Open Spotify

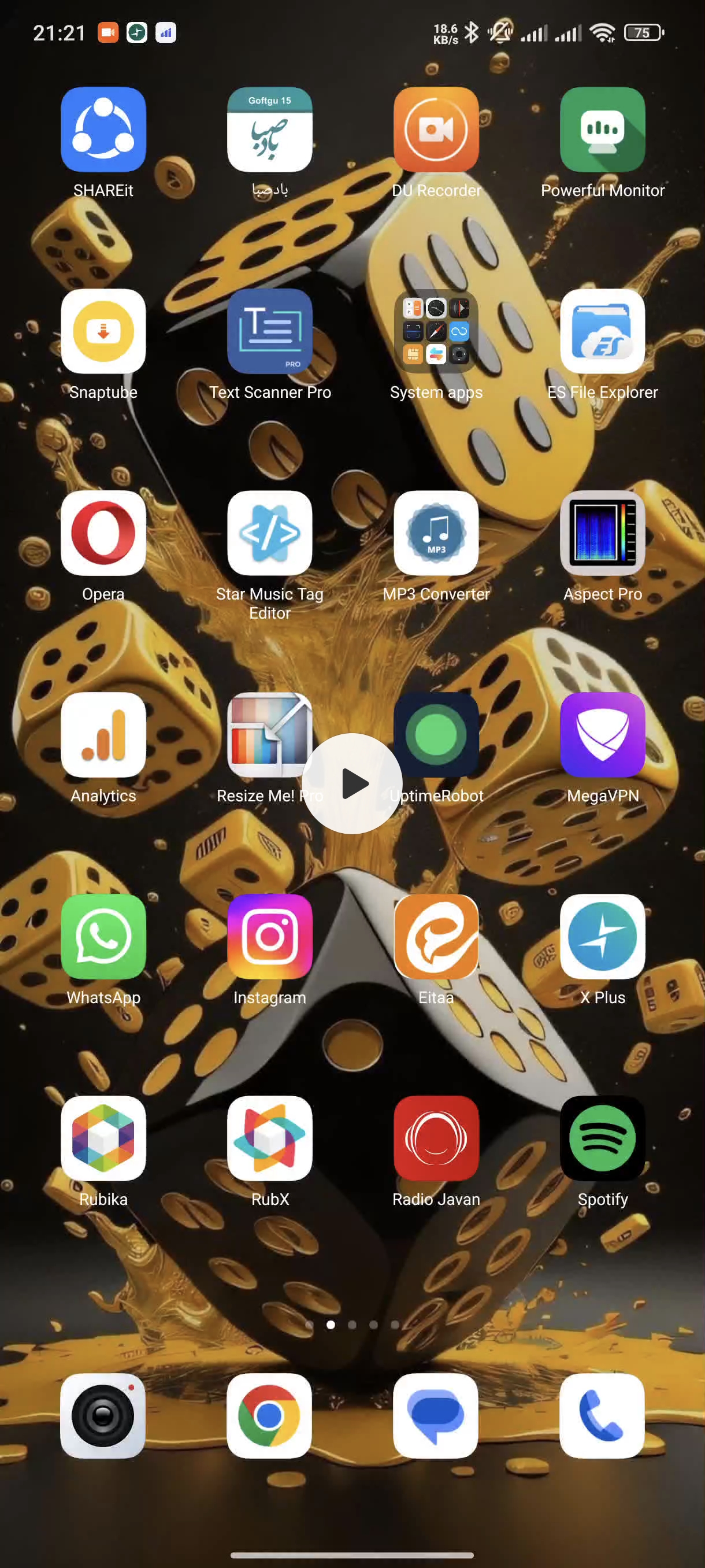click(602, 1138)
